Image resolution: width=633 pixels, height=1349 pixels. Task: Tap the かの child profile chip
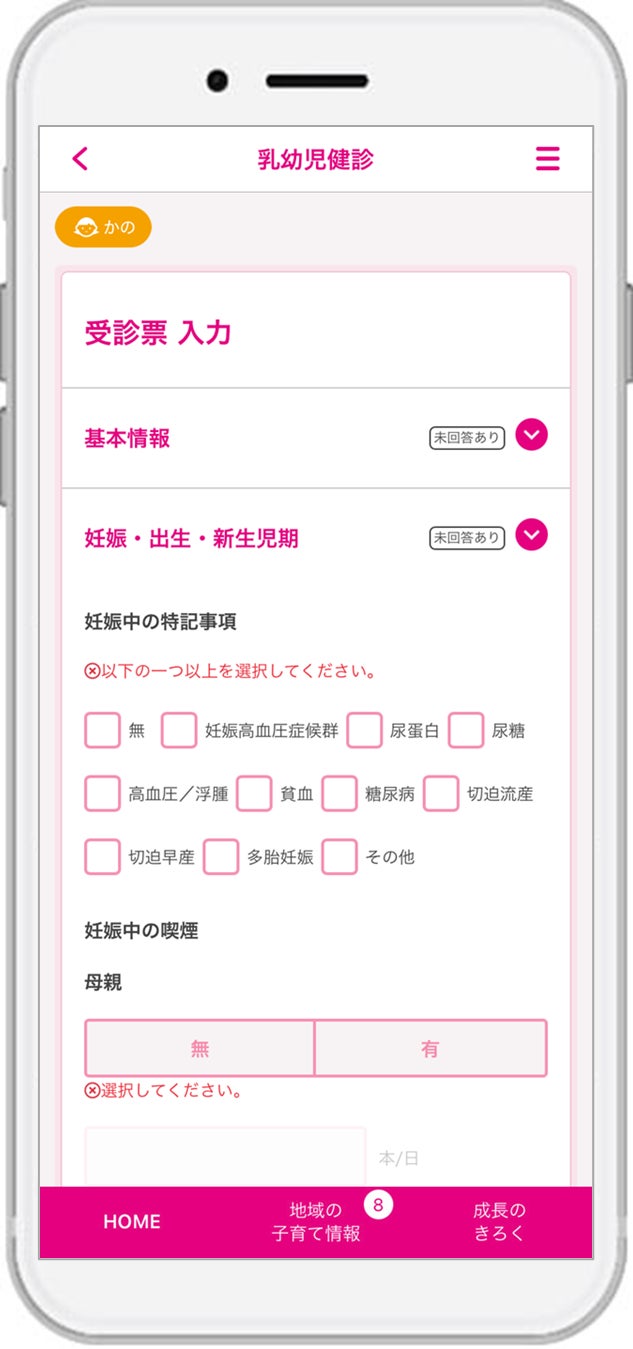point(103,228)
